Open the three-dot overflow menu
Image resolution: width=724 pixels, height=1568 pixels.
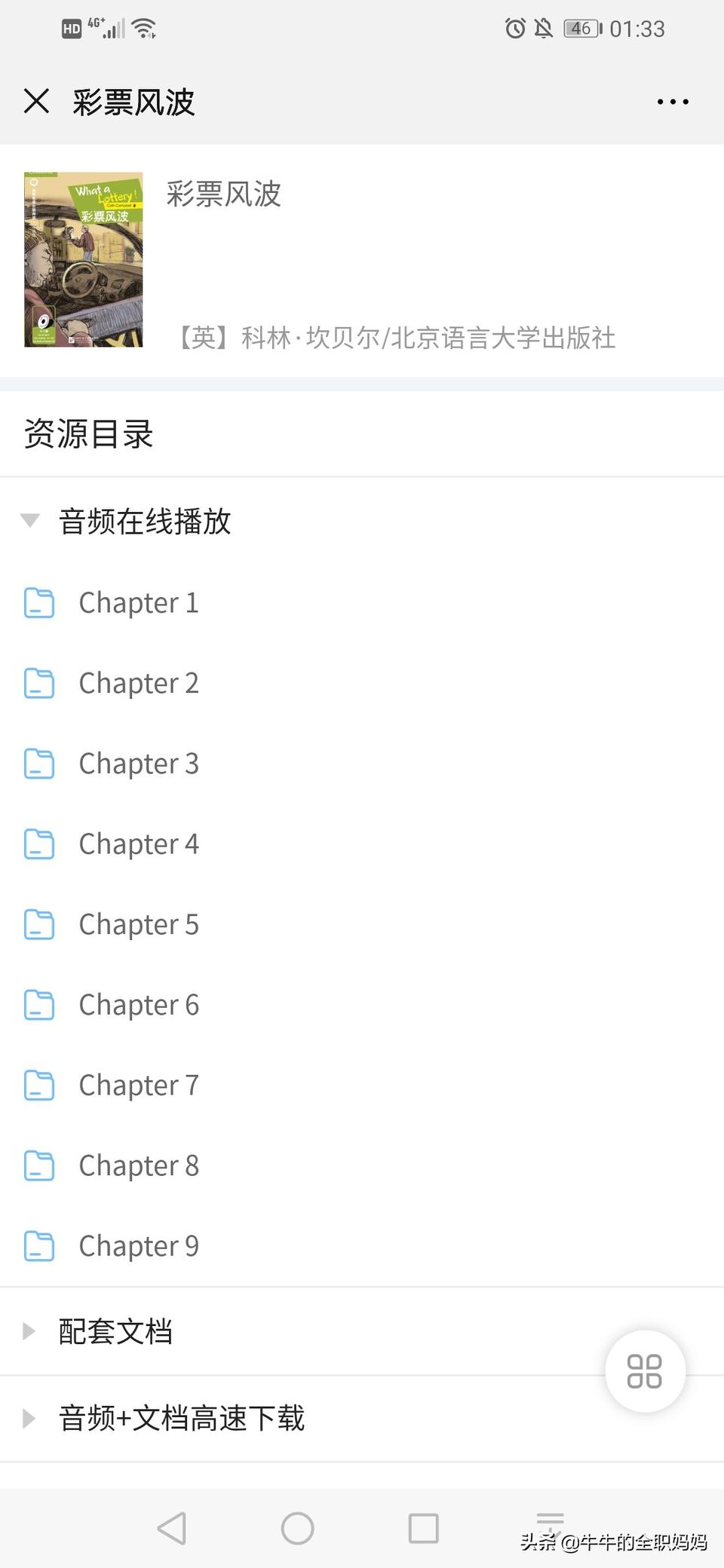point(672,102)
